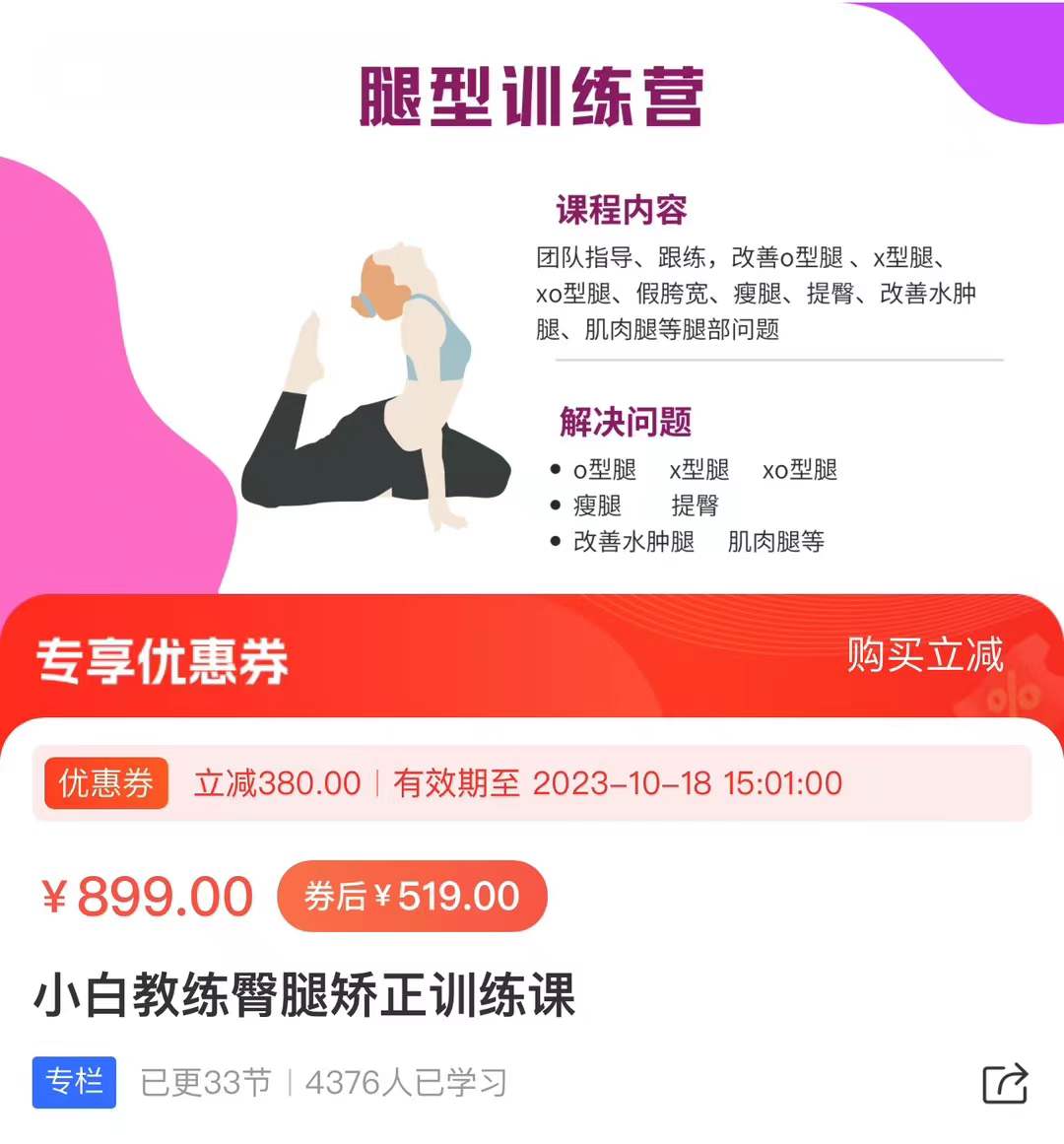
Task: Share this course via the share icon
Action: click(x=1005, y=1084)
